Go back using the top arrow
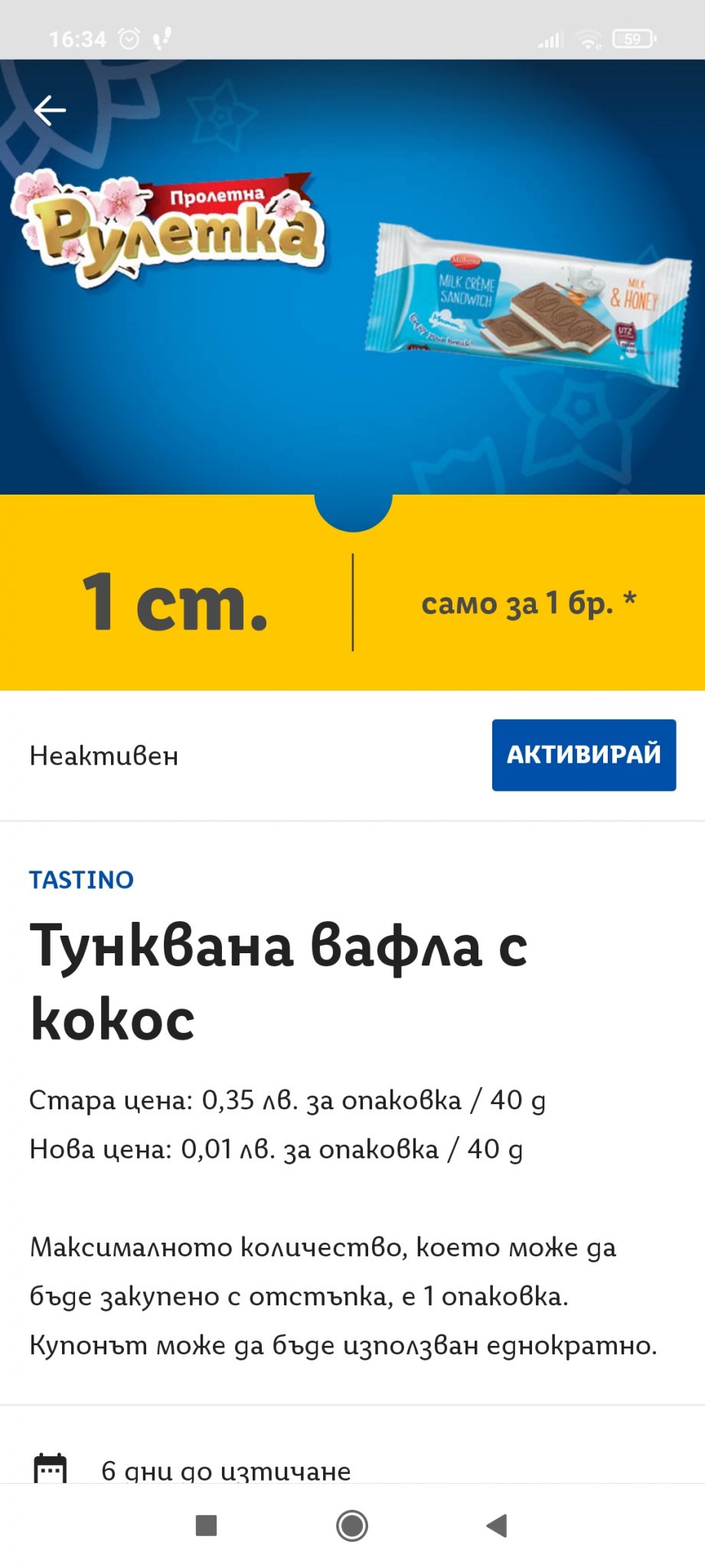 50,110
